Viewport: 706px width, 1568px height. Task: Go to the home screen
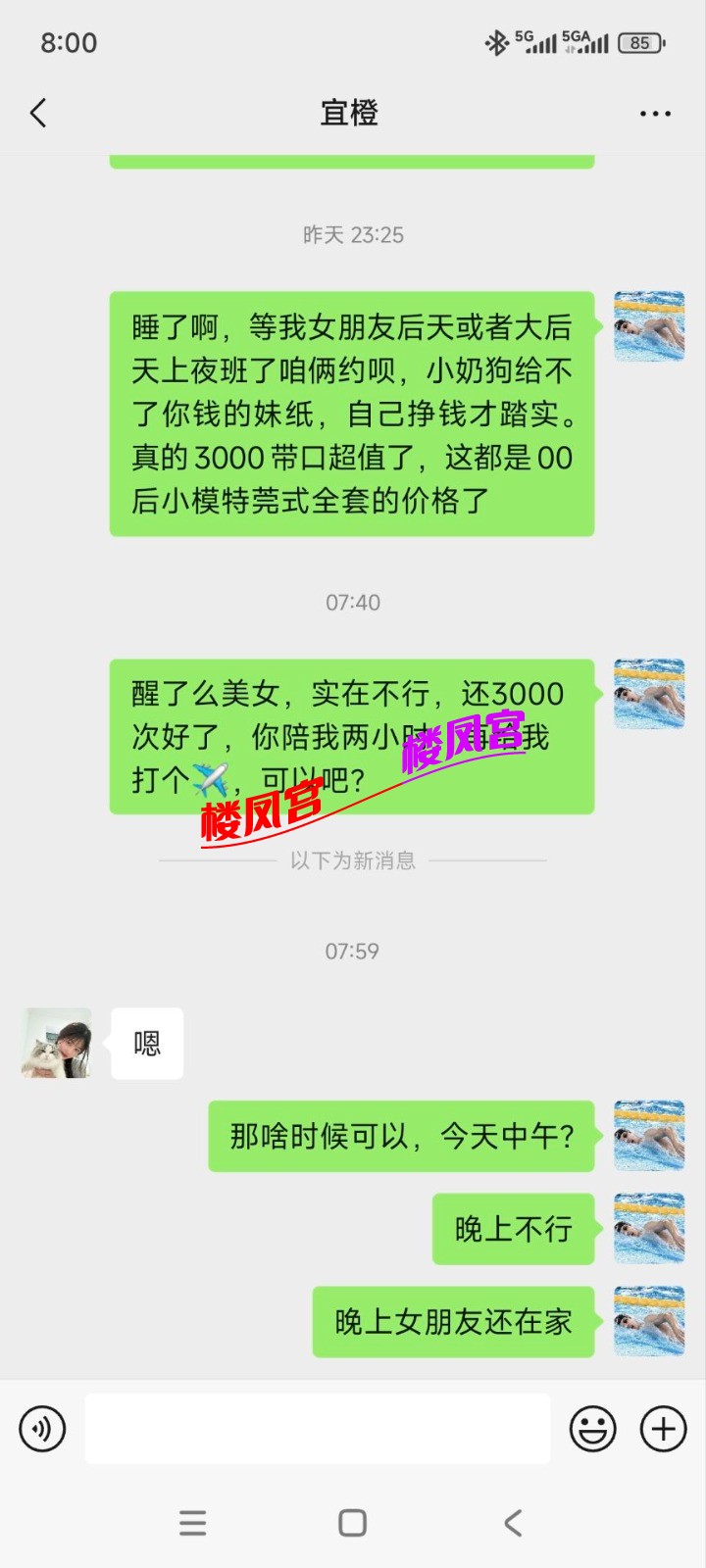tap(352, 1523)
